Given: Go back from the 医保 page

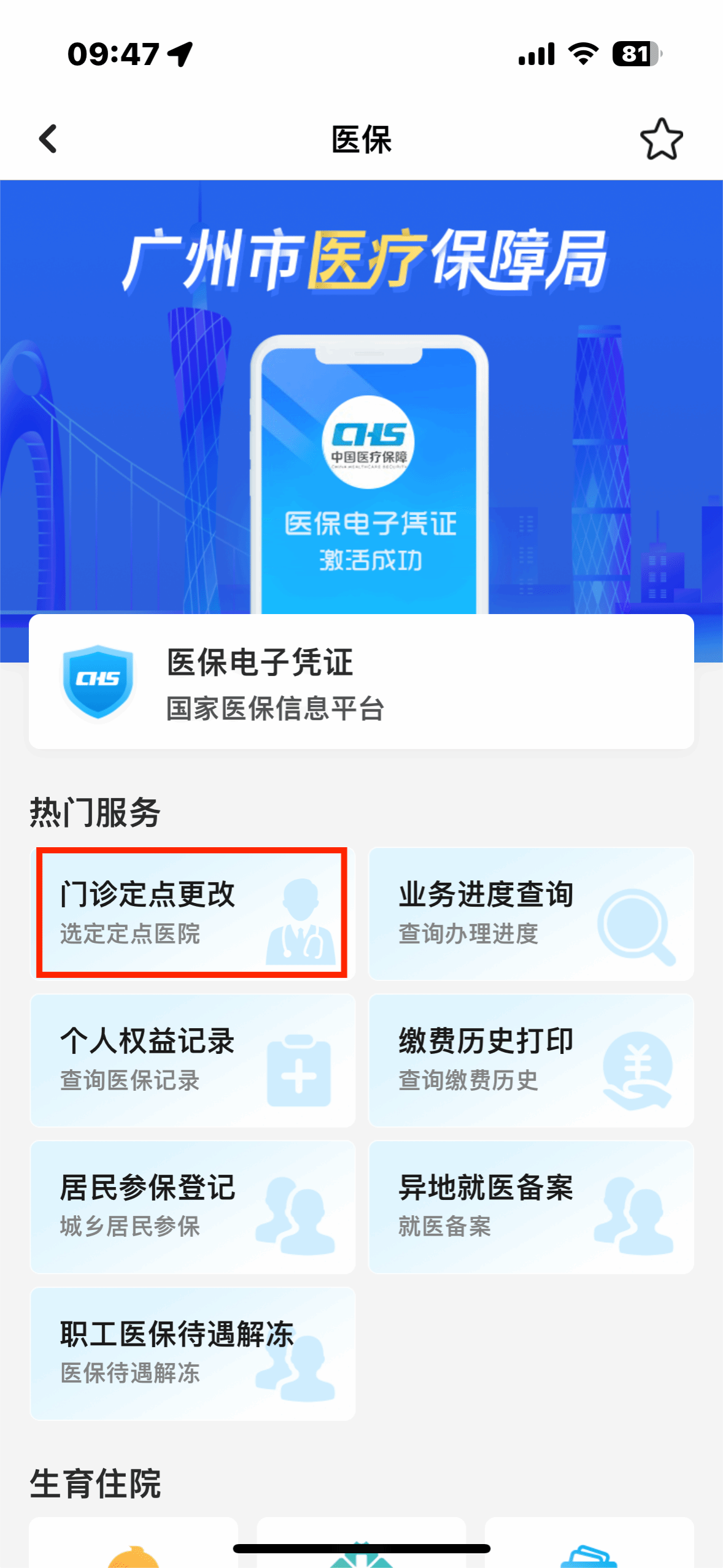Looking at the screenshot, I should (48, 139).
